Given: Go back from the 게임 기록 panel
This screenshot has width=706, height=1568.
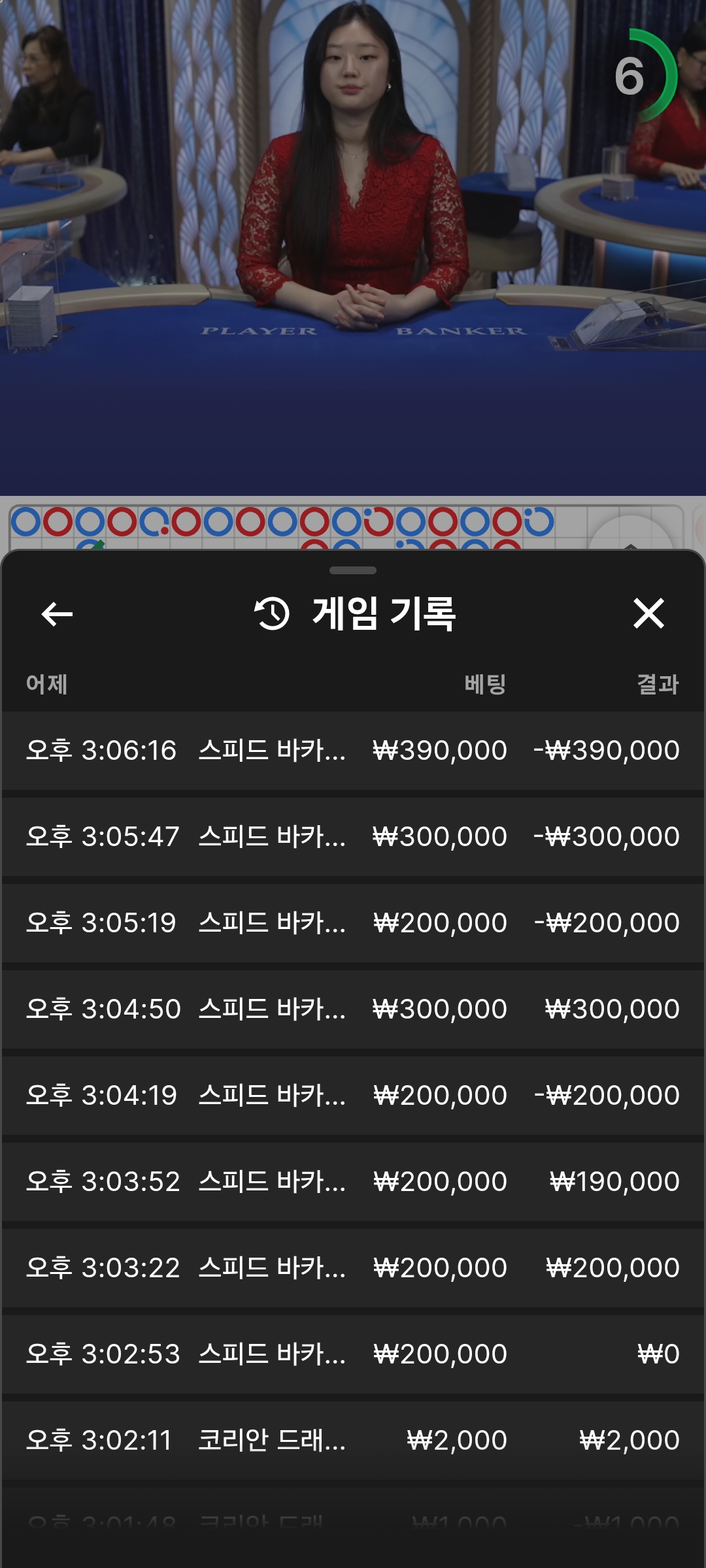Looking at the screenshot, I should click(57, 614).
